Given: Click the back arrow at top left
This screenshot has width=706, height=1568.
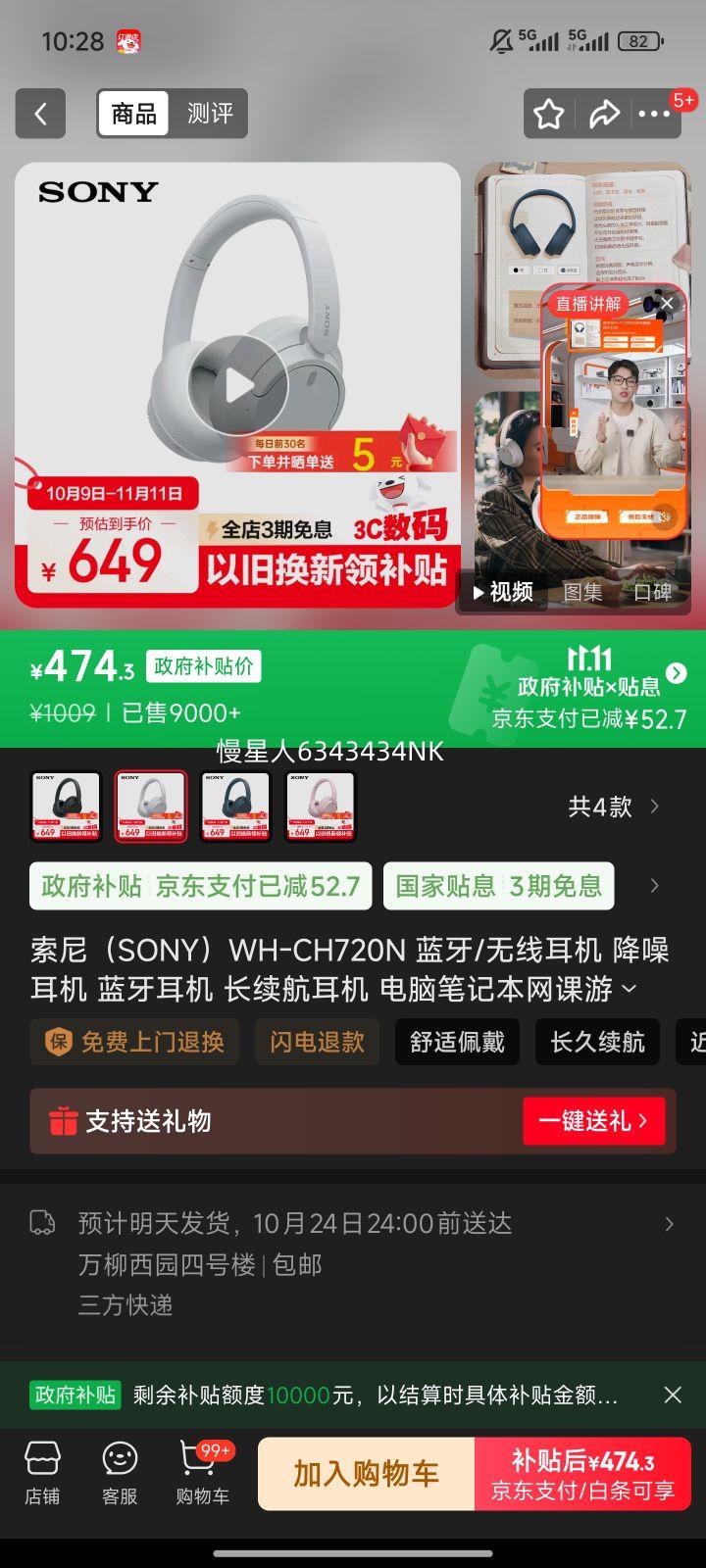Looking at the screenshot, I should click(x=40, y=114).
